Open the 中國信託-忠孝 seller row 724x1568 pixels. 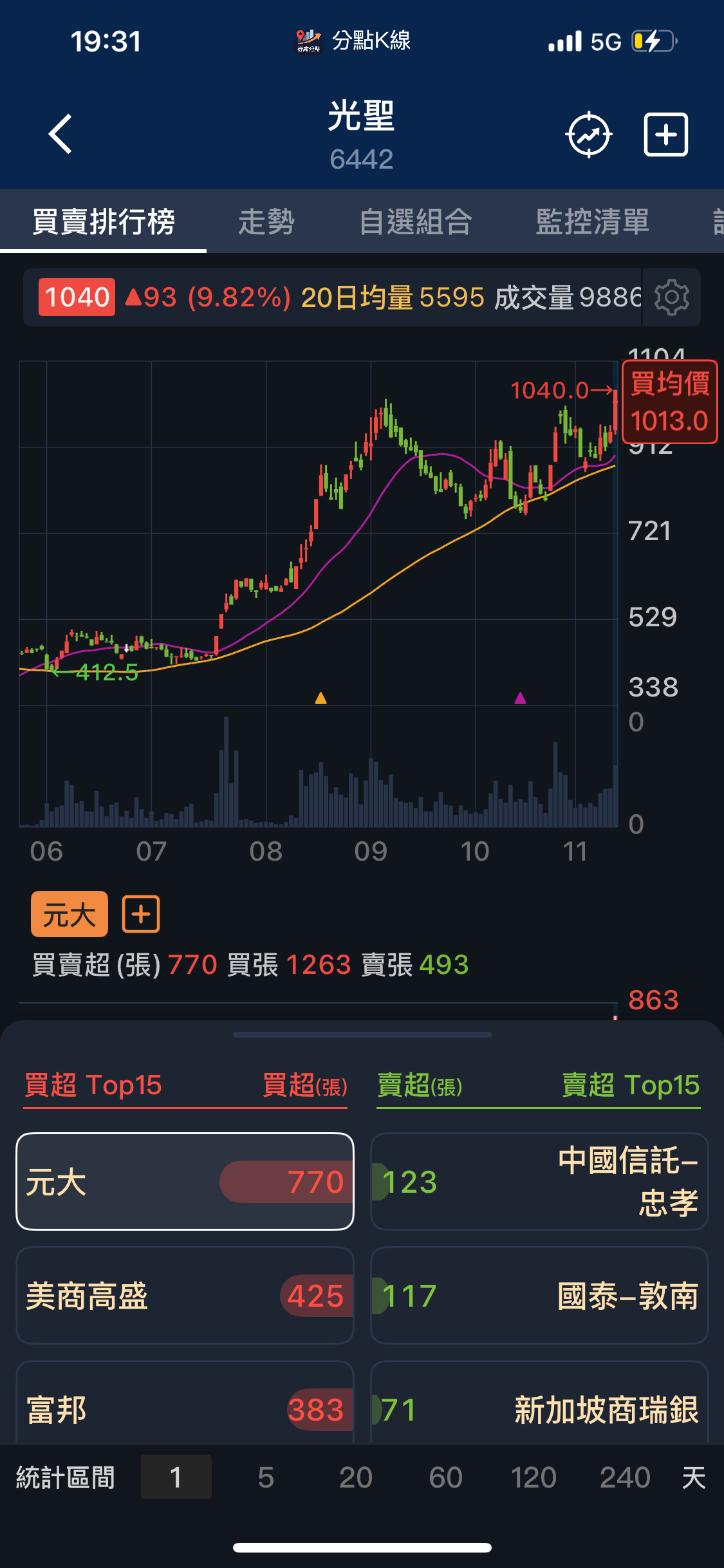[539, 1181]
